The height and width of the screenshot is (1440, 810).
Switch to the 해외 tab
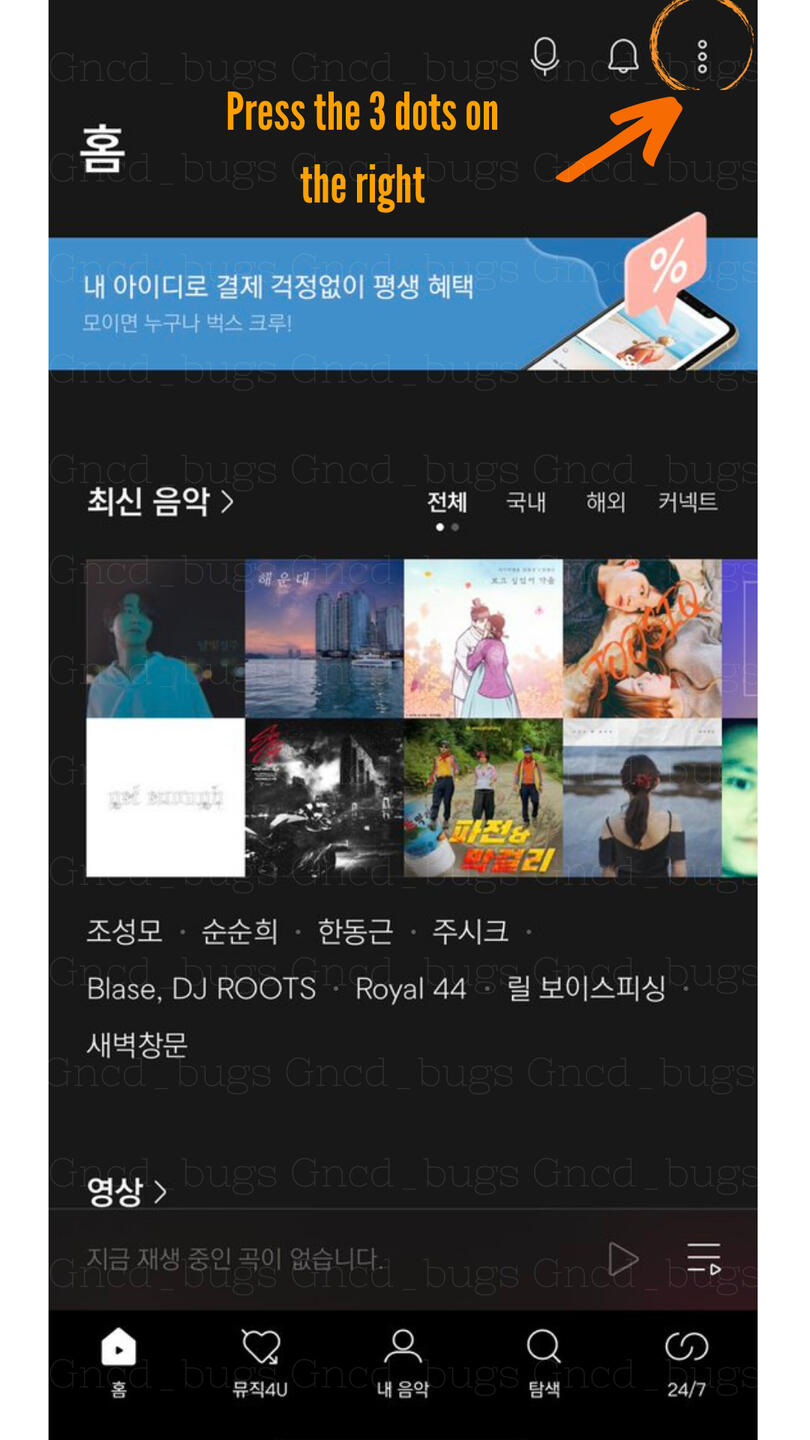click(x=605, y=502)
